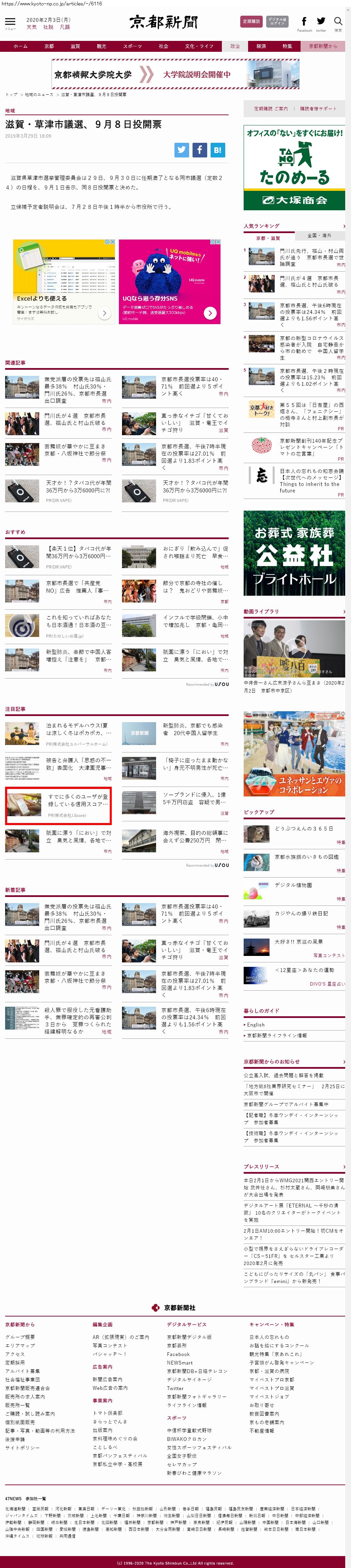Share the article on Facebook
This screenshot has height=1568, width=351.
click(200, 150)
